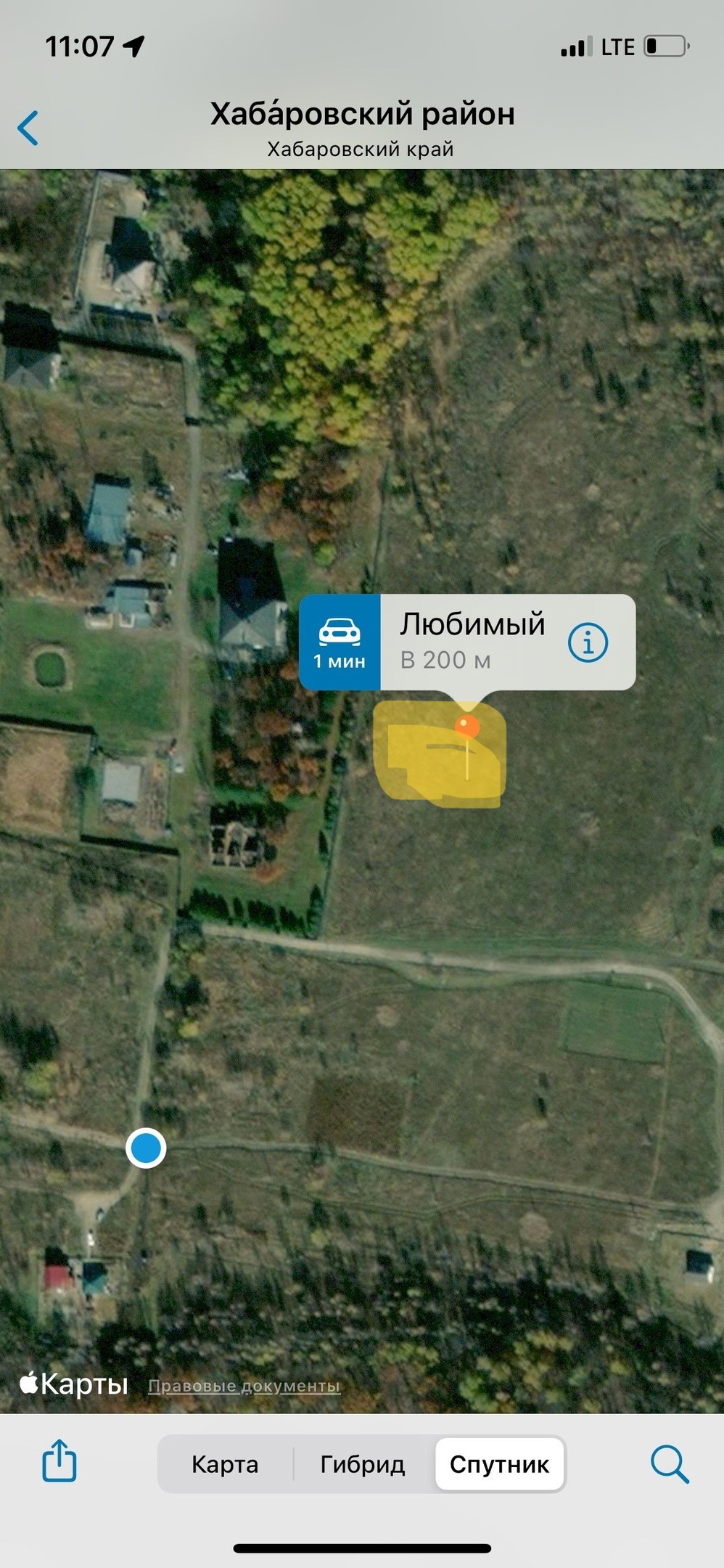Switch to the Гибрид map view

coord(363,1464)
